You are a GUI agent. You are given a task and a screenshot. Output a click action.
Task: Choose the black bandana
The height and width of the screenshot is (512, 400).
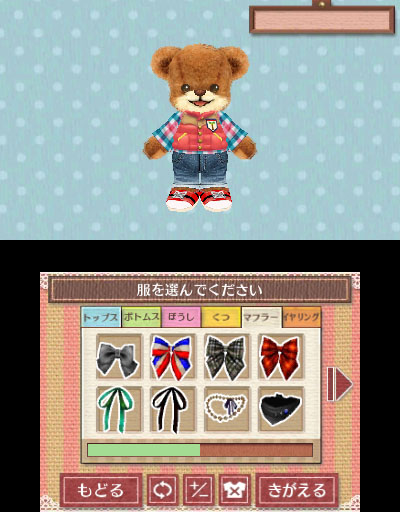click(x=281, y=409)
